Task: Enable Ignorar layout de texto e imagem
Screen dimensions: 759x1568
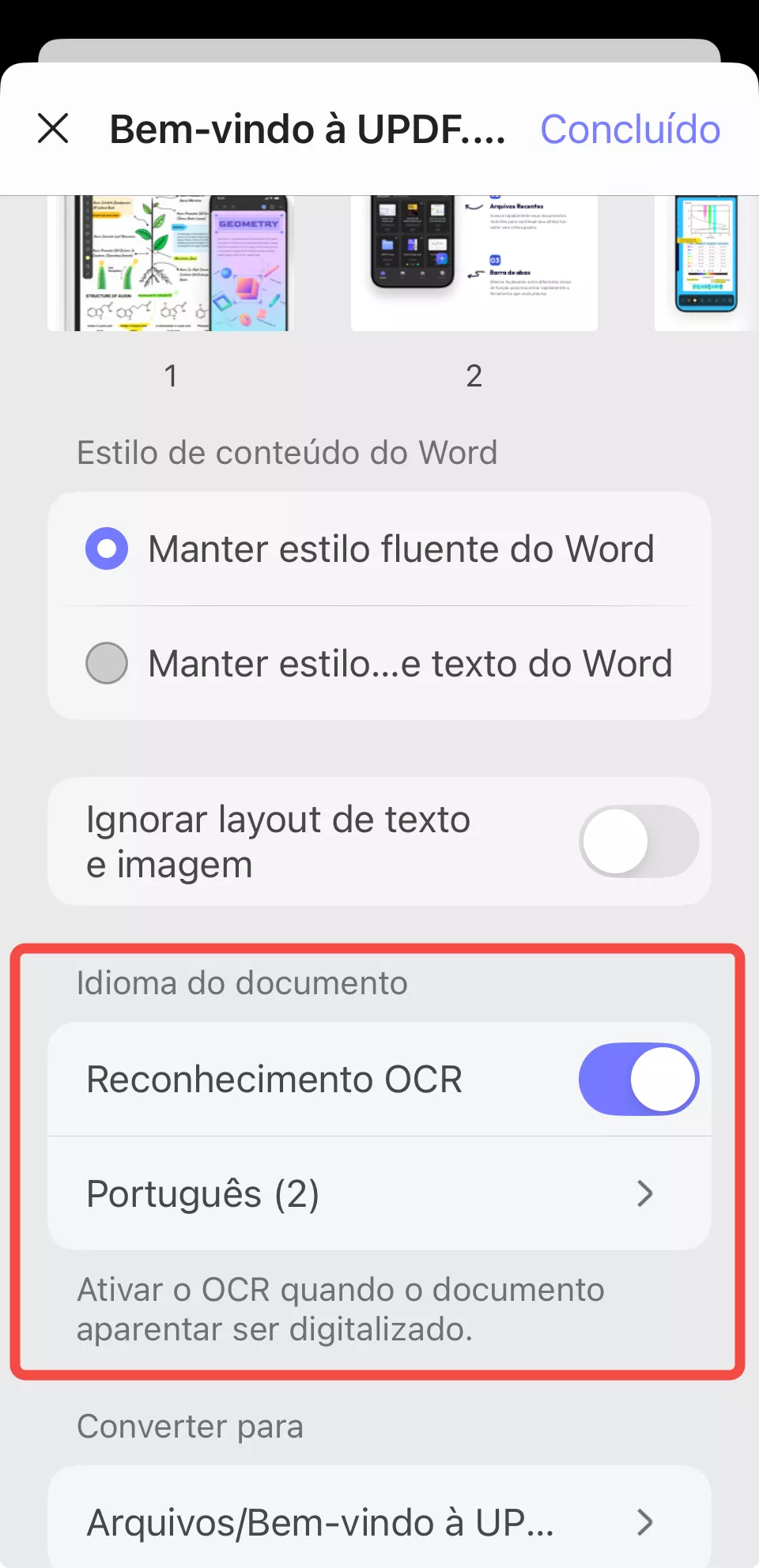Action: (638, 841)
